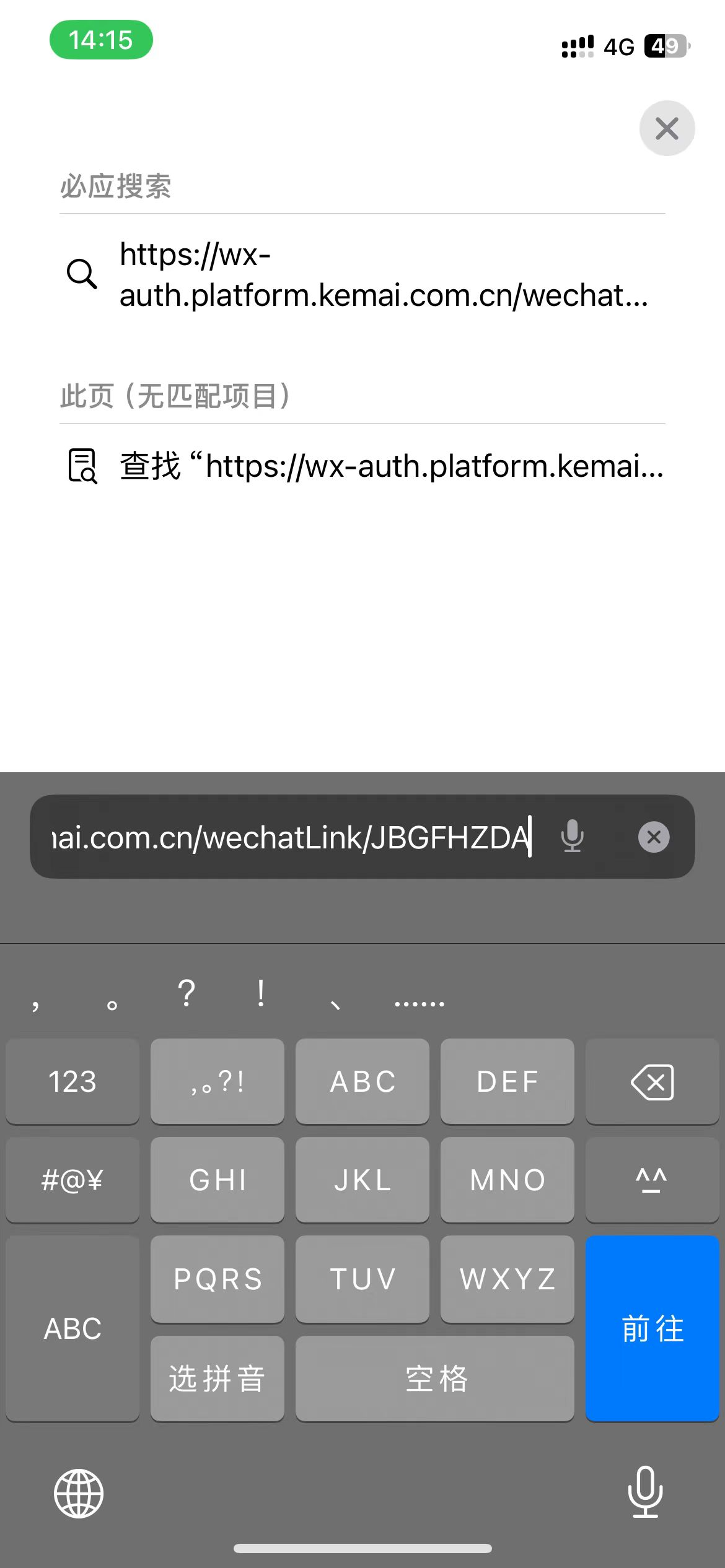Screen dimensions: 725x1568
Task: Tap the 空格 space key
Action: (435, 1379)
